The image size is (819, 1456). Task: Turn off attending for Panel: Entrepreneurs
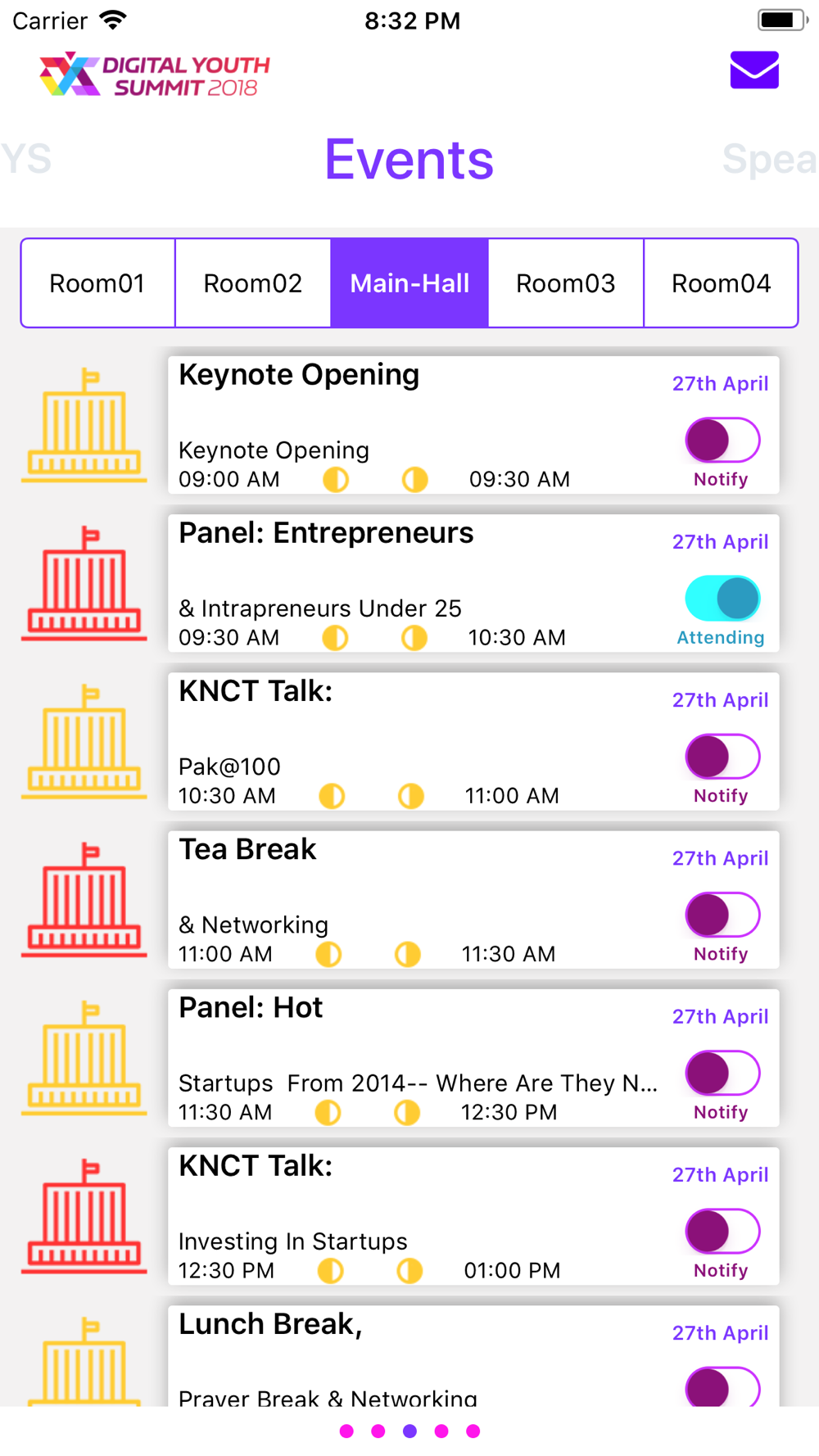(722, 599)
